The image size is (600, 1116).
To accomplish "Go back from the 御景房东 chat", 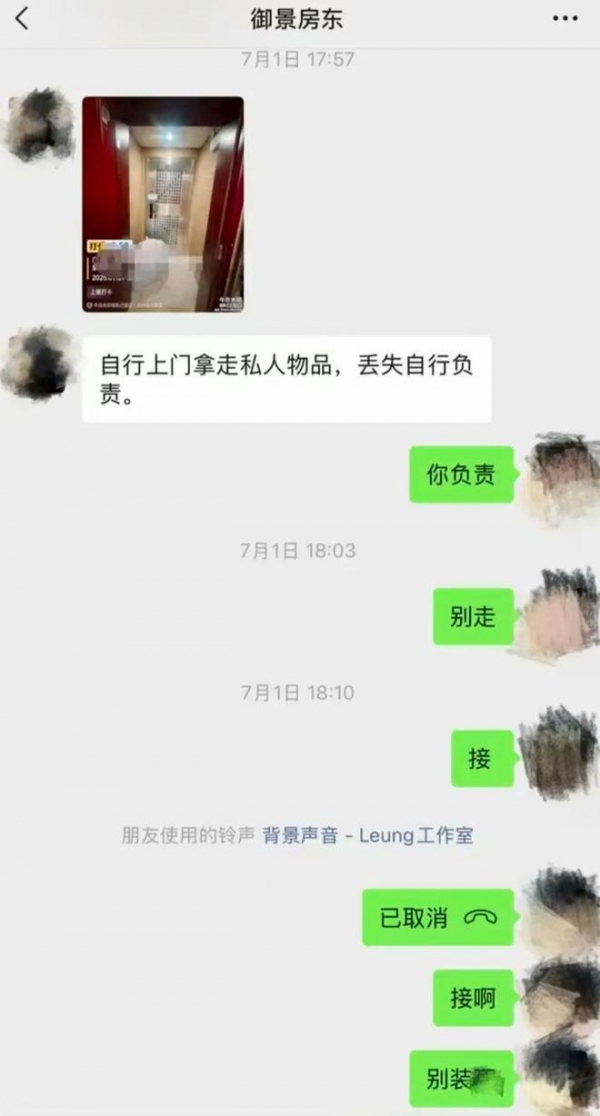I will (22, 19).
